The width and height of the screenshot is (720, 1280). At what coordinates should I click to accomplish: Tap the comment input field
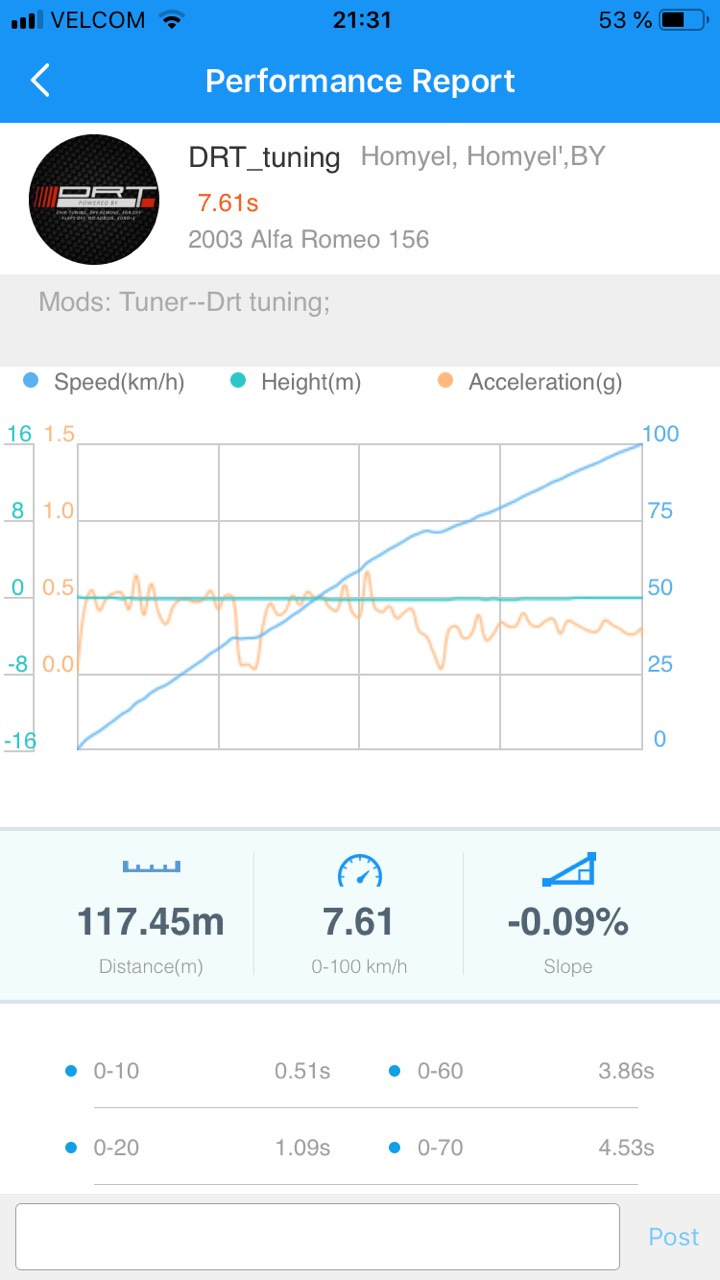(316, 1236)
